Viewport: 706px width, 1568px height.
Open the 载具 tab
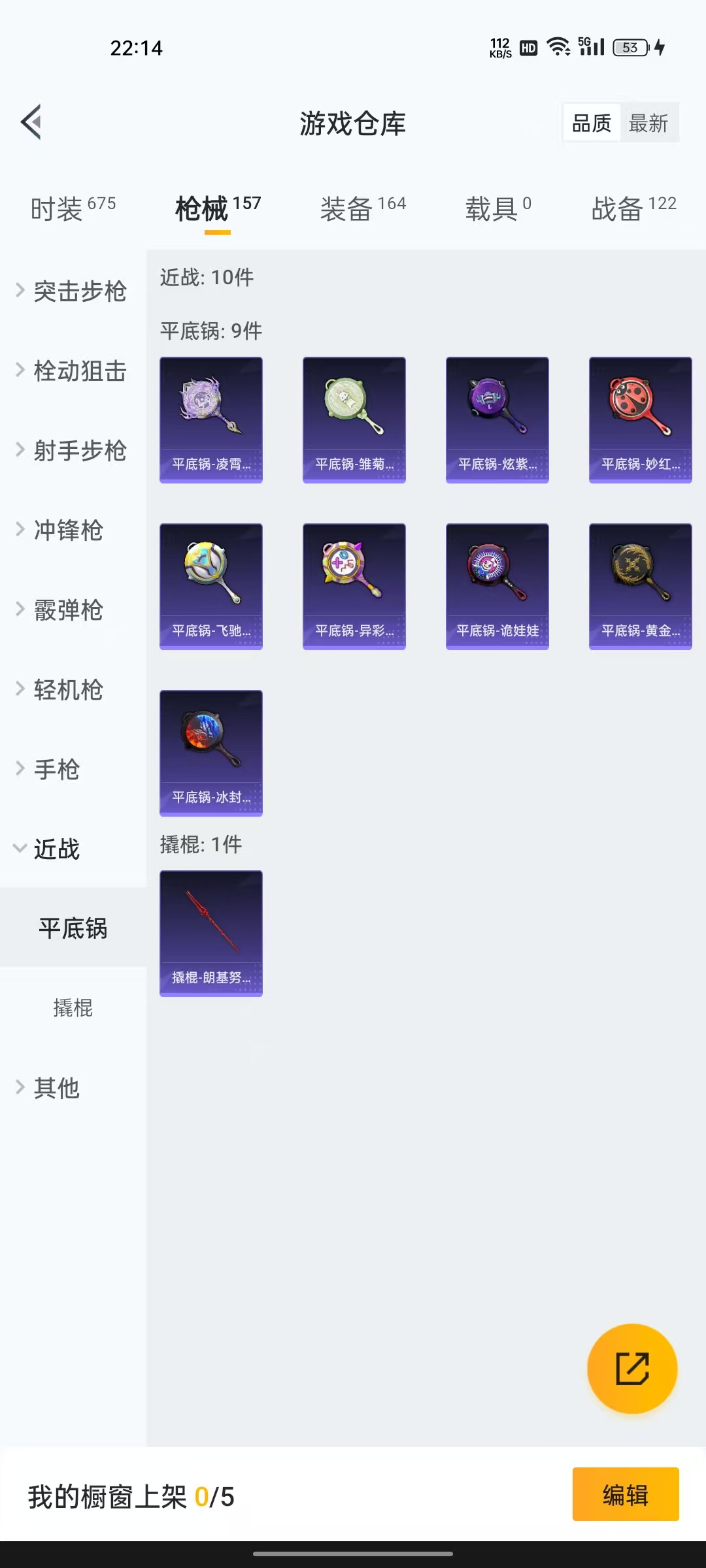coord(497,209)
